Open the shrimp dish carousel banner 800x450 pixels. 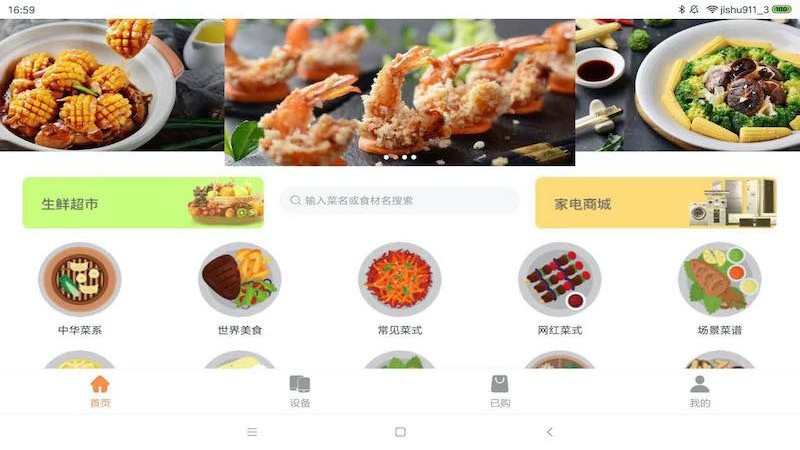(400, 92)
